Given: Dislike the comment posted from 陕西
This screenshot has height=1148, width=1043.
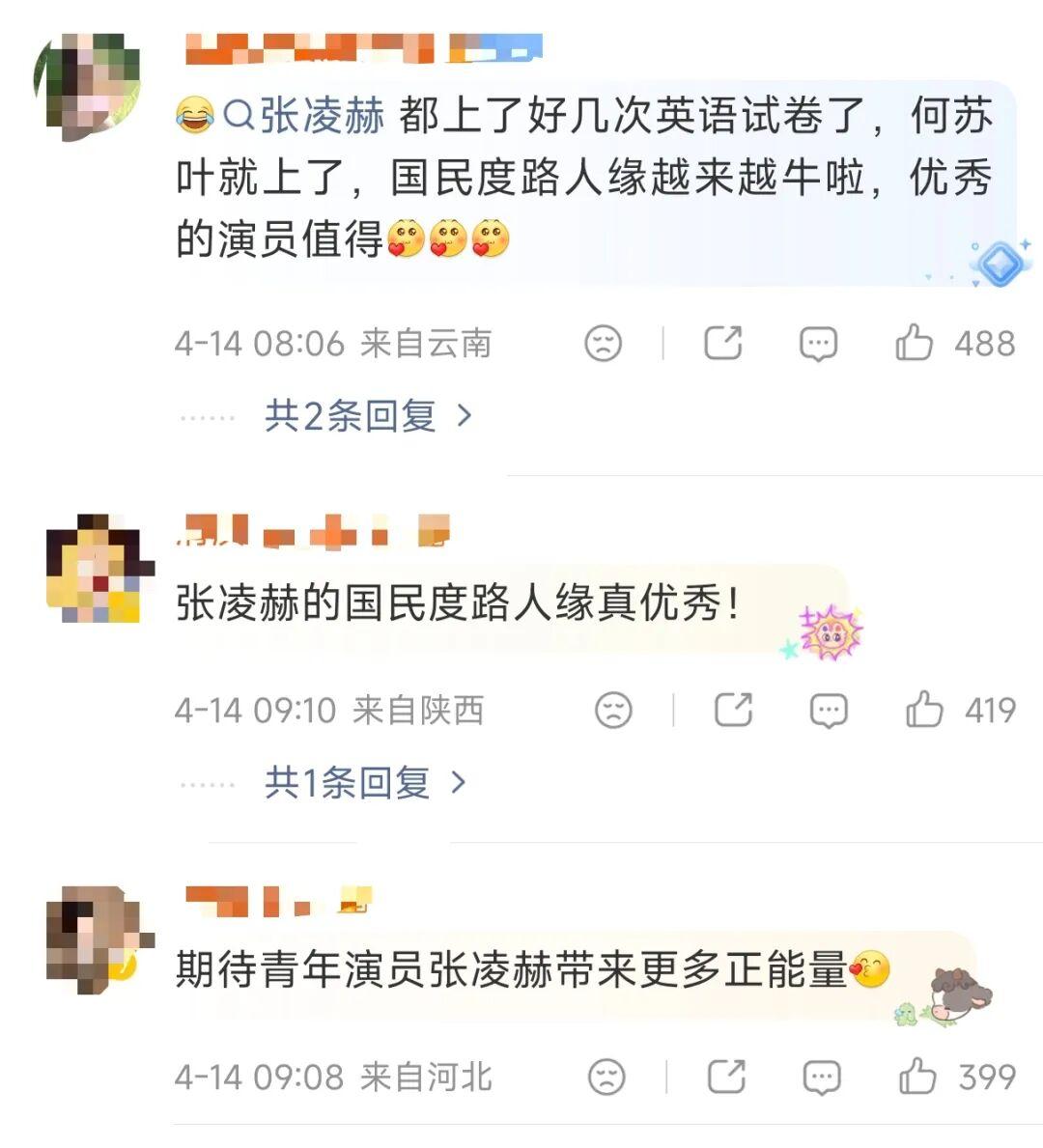Looking at the screenshot, I should click(x=613, y=710).
